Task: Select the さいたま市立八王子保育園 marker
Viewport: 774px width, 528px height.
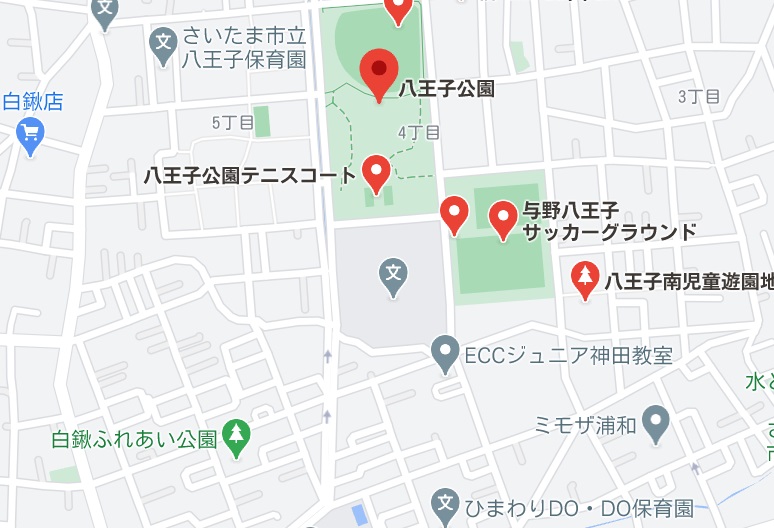Action: tap(163, 42)
